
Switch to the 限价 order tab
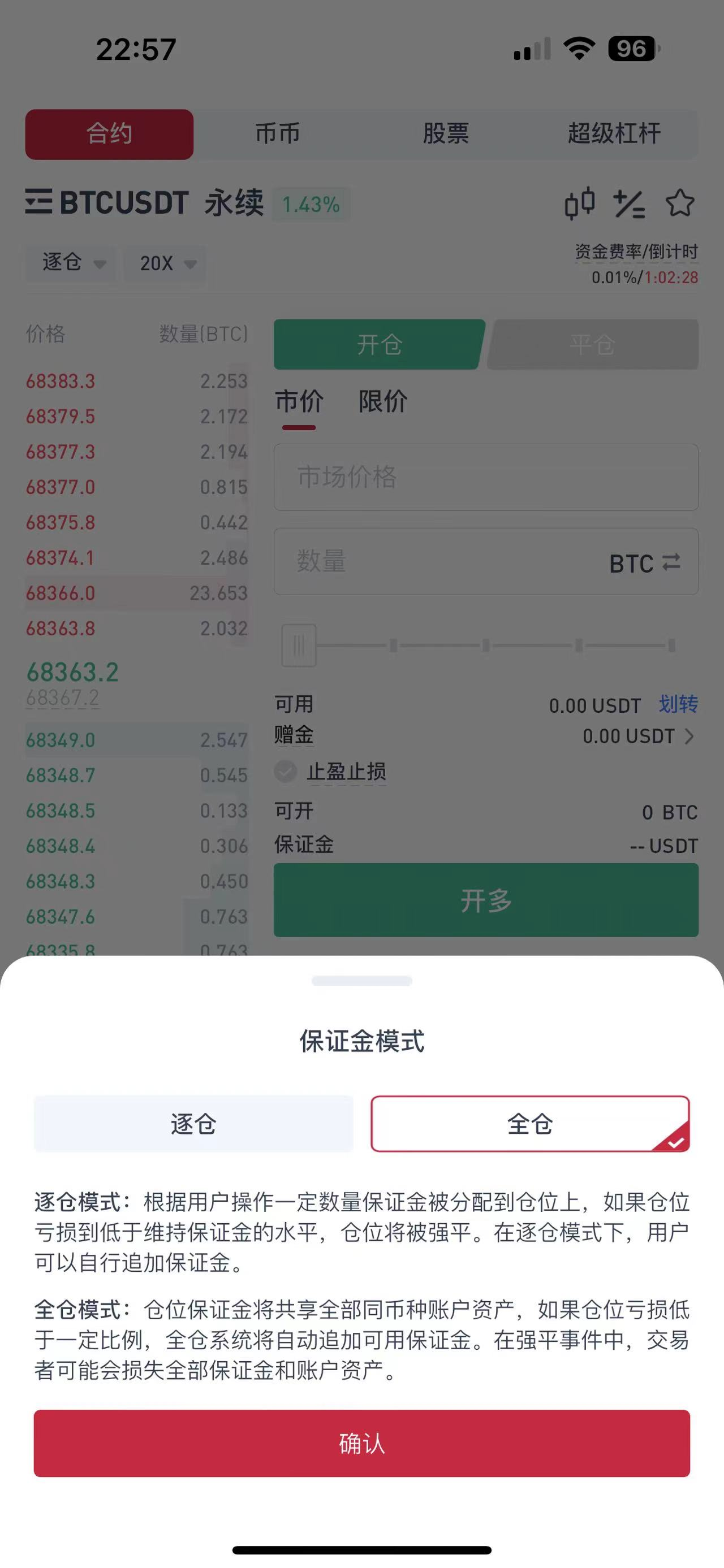click(x=382, y=402)
